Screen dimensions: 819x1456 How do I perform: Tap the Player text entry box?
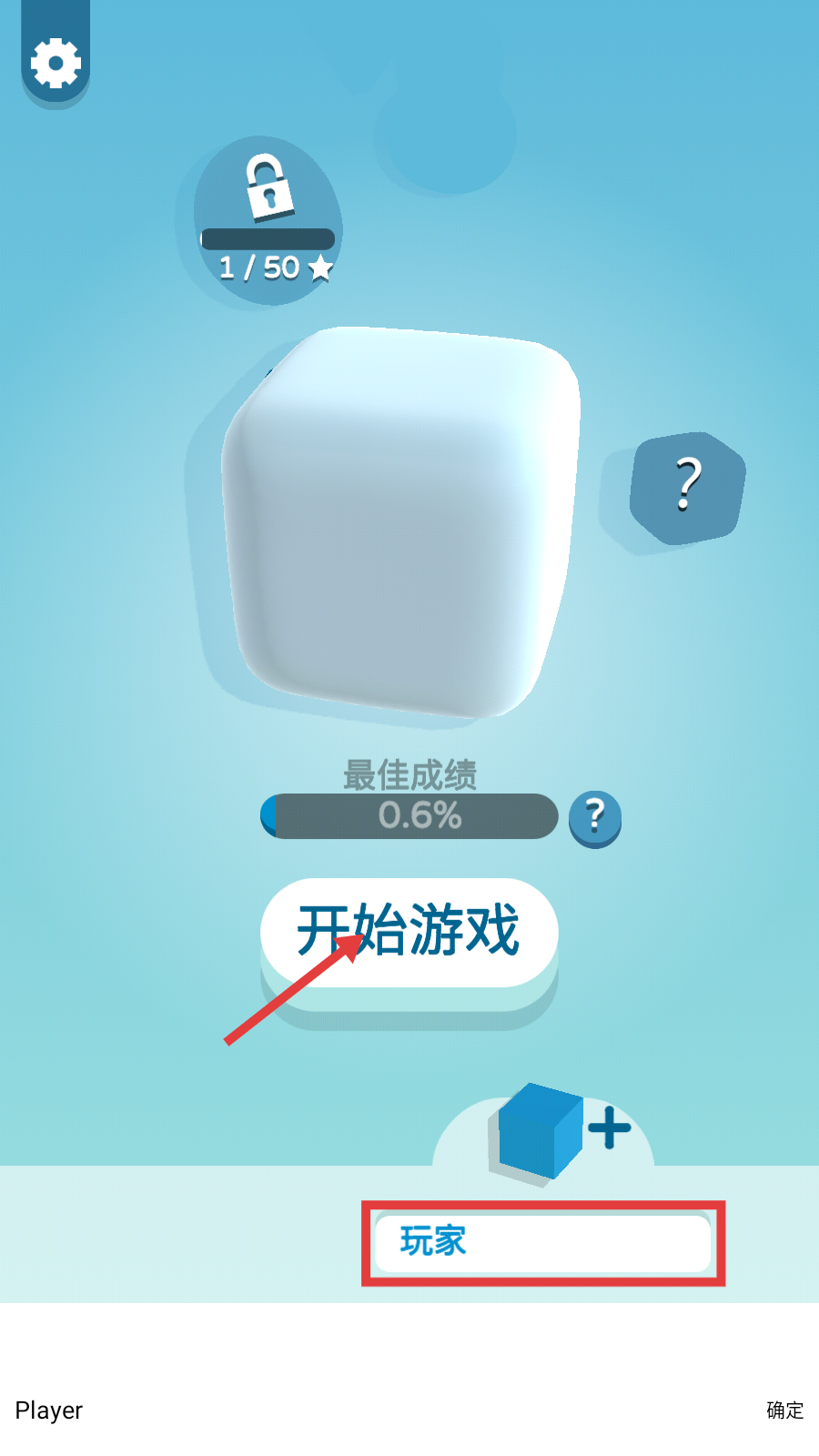(x=364, y=1410)
